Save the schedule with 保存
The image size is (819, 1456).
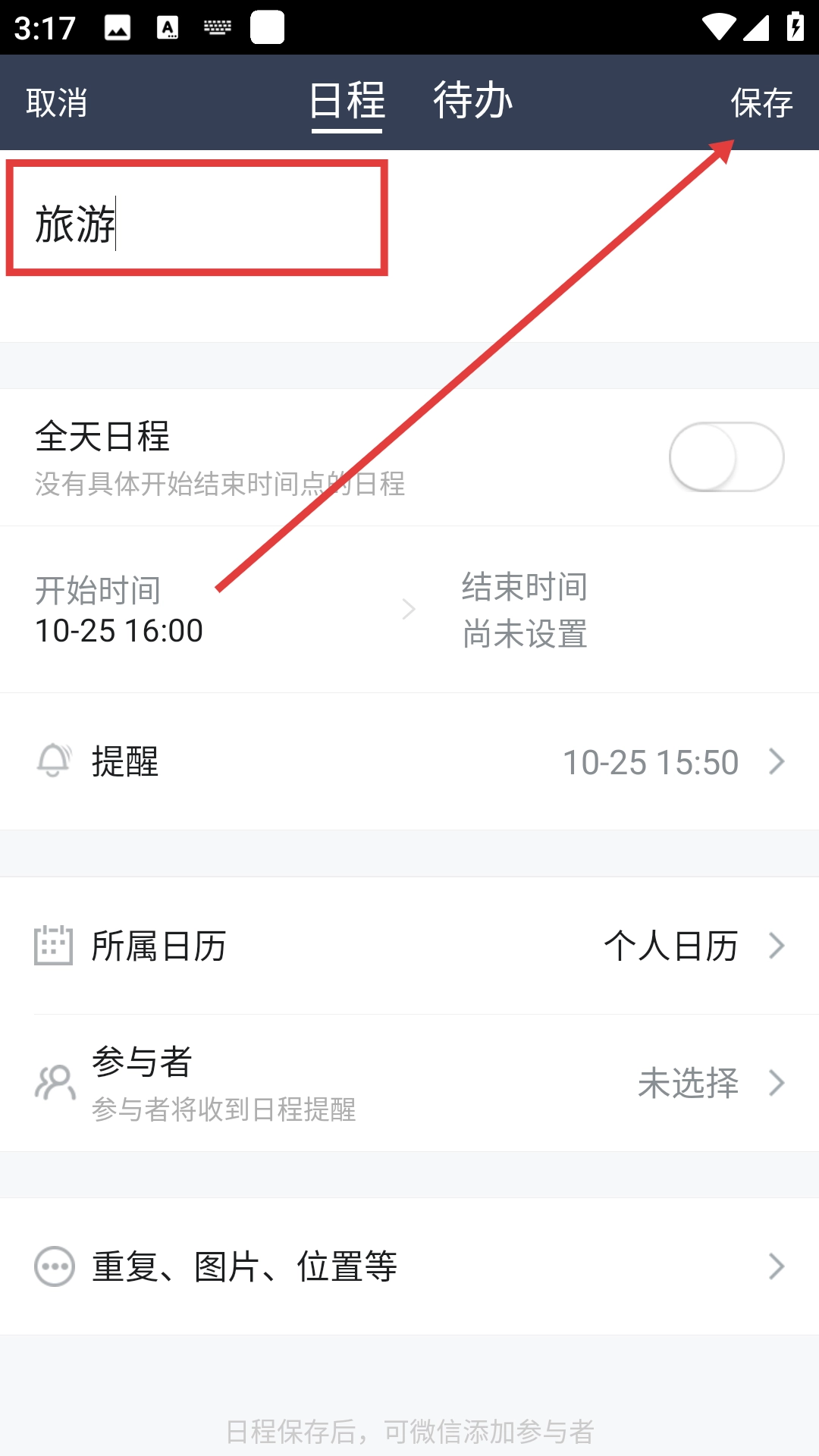[x=761, y=102]
